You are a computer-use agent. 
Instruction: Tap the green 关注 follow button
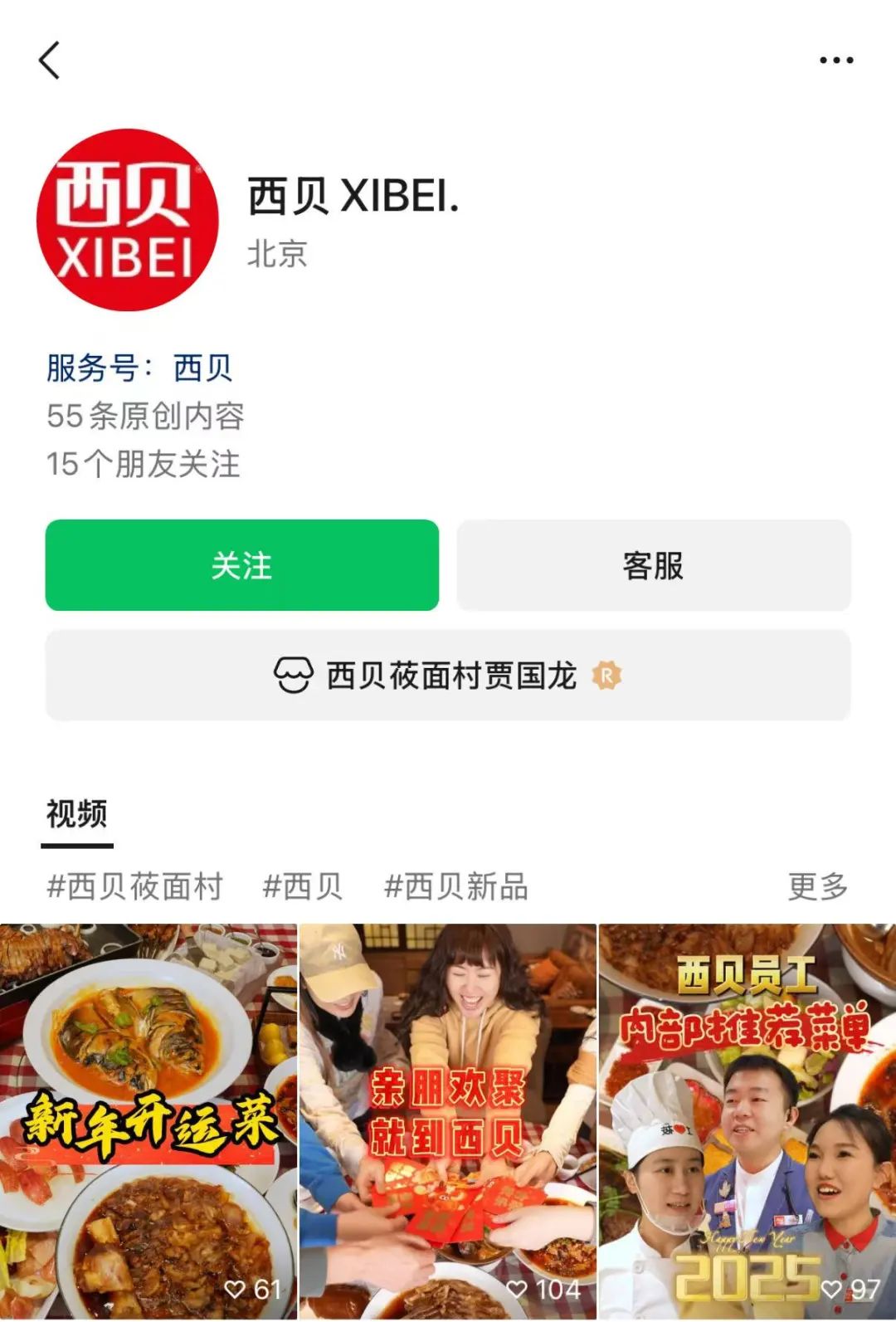coord(241,565)
